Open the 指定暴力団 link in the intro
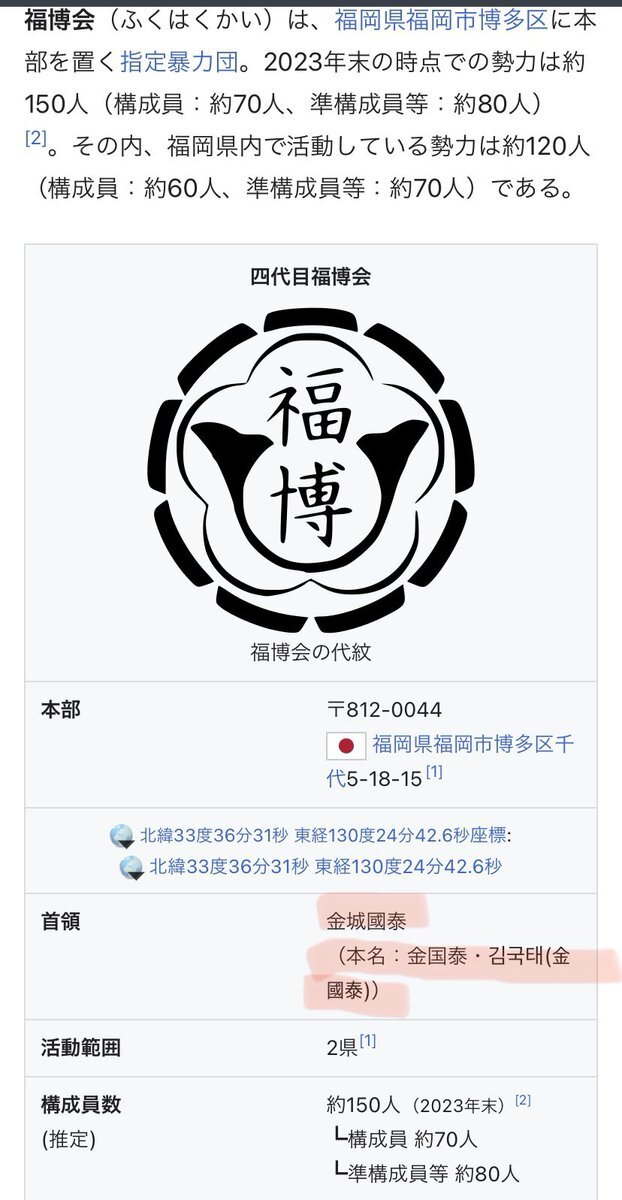 click(180, 61)
